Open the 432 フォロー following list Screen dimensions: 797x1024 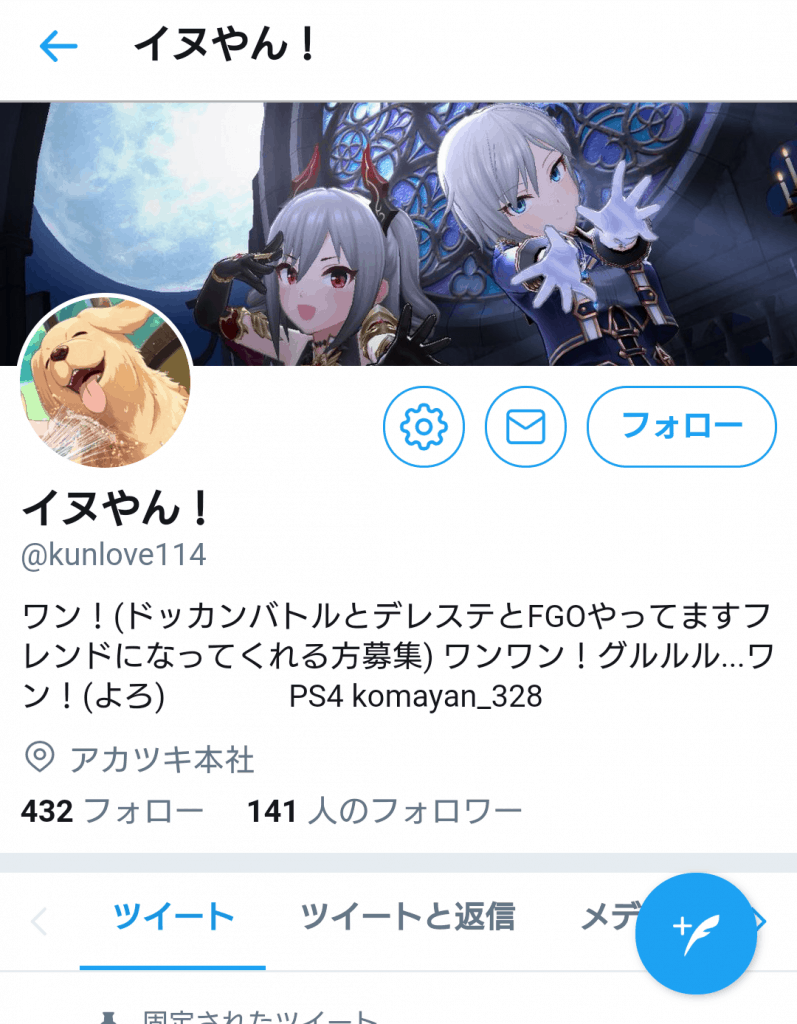tap(112, 810)
